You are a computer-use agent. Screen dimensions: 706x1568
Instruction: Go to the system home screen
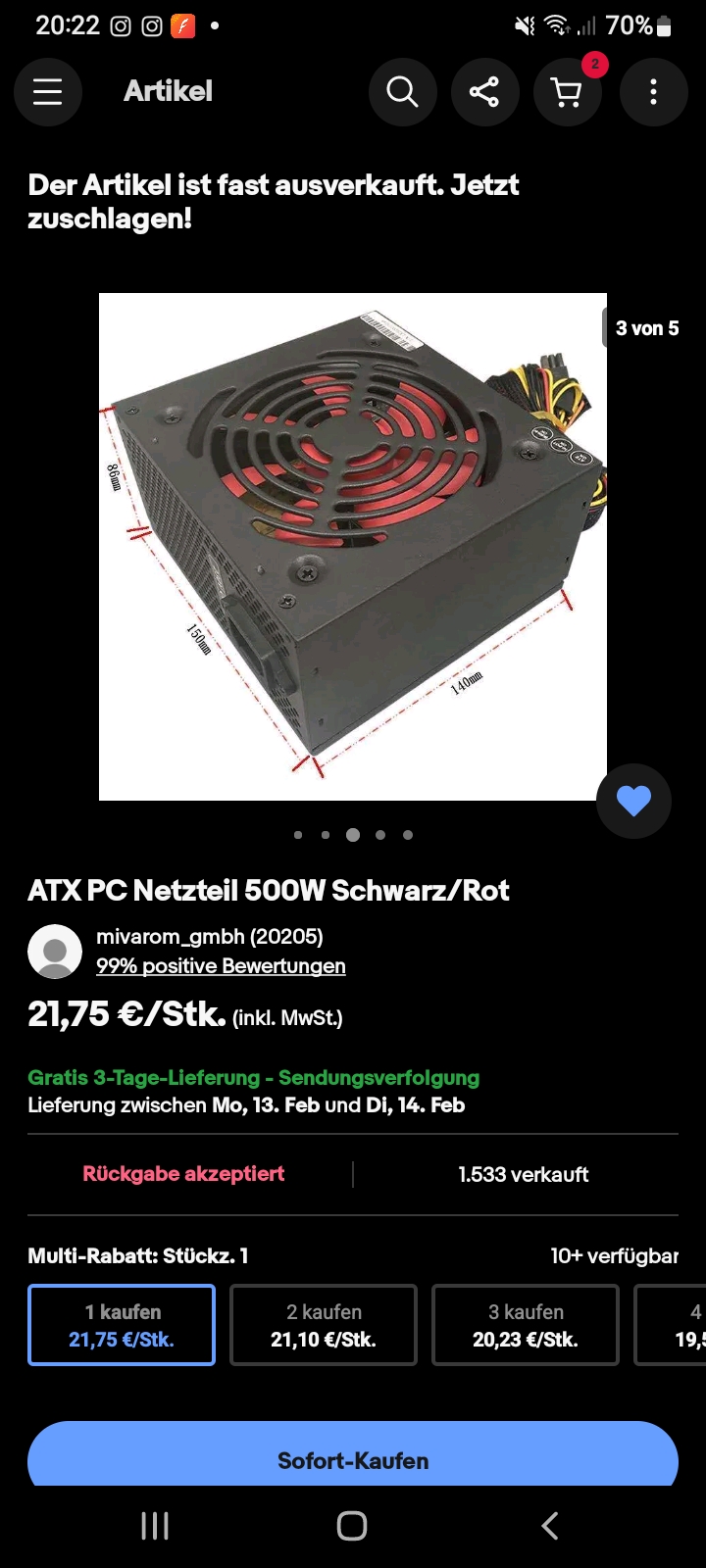click(x=352, y=1525)
